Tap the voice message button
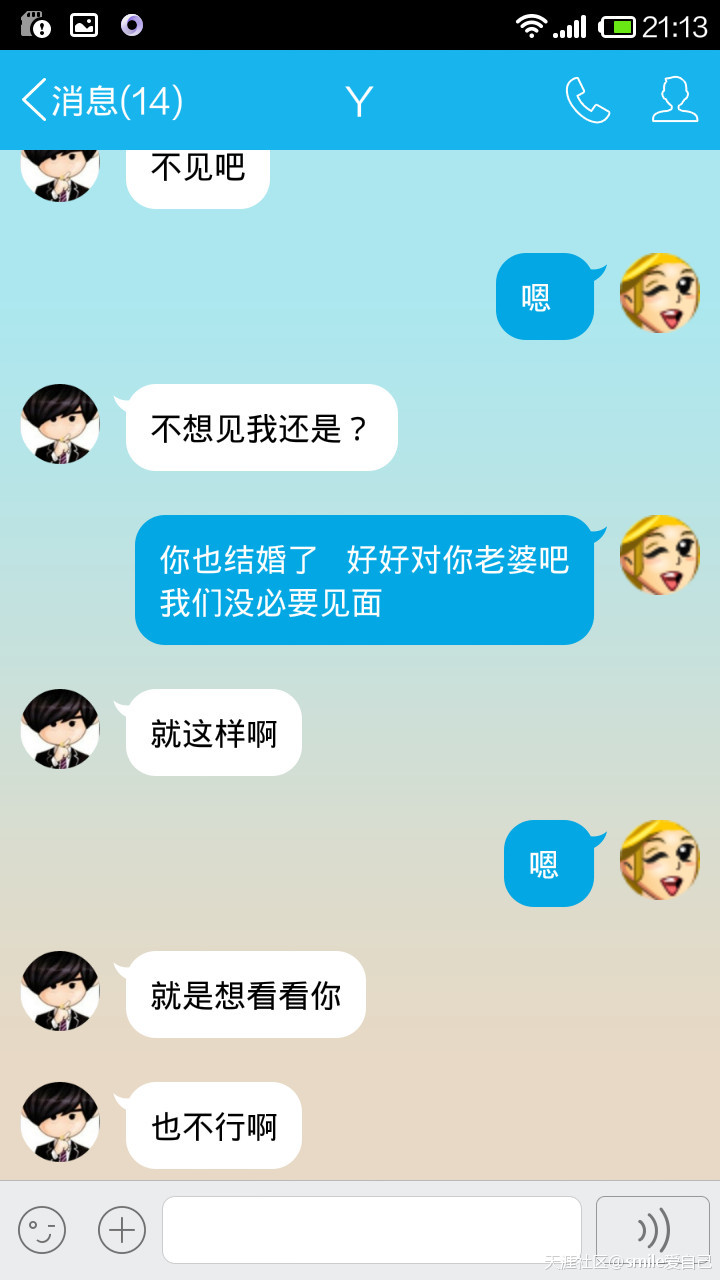This screenshot has height=1280, width=720. [x=652, y=1229]
